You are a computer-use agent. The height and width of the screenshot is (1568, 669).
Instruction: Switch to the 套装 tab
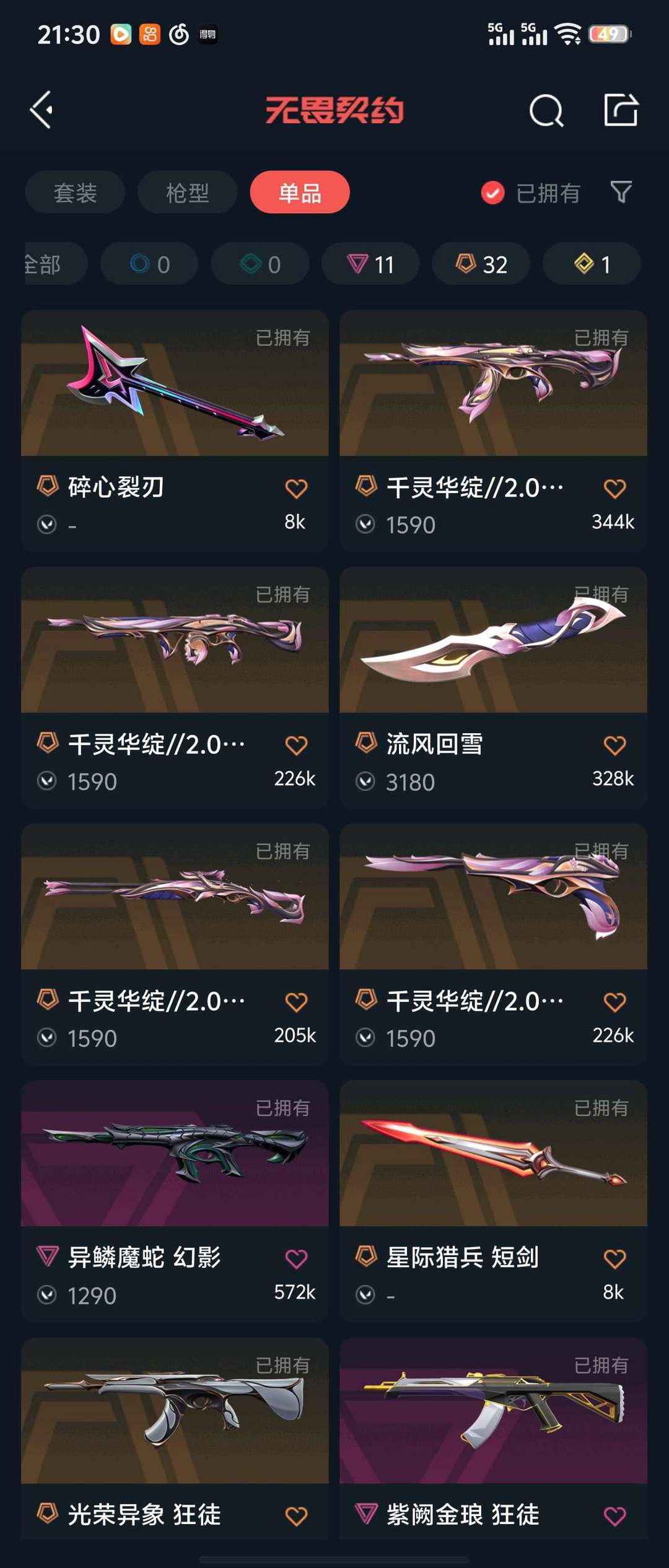coord(75,193)
